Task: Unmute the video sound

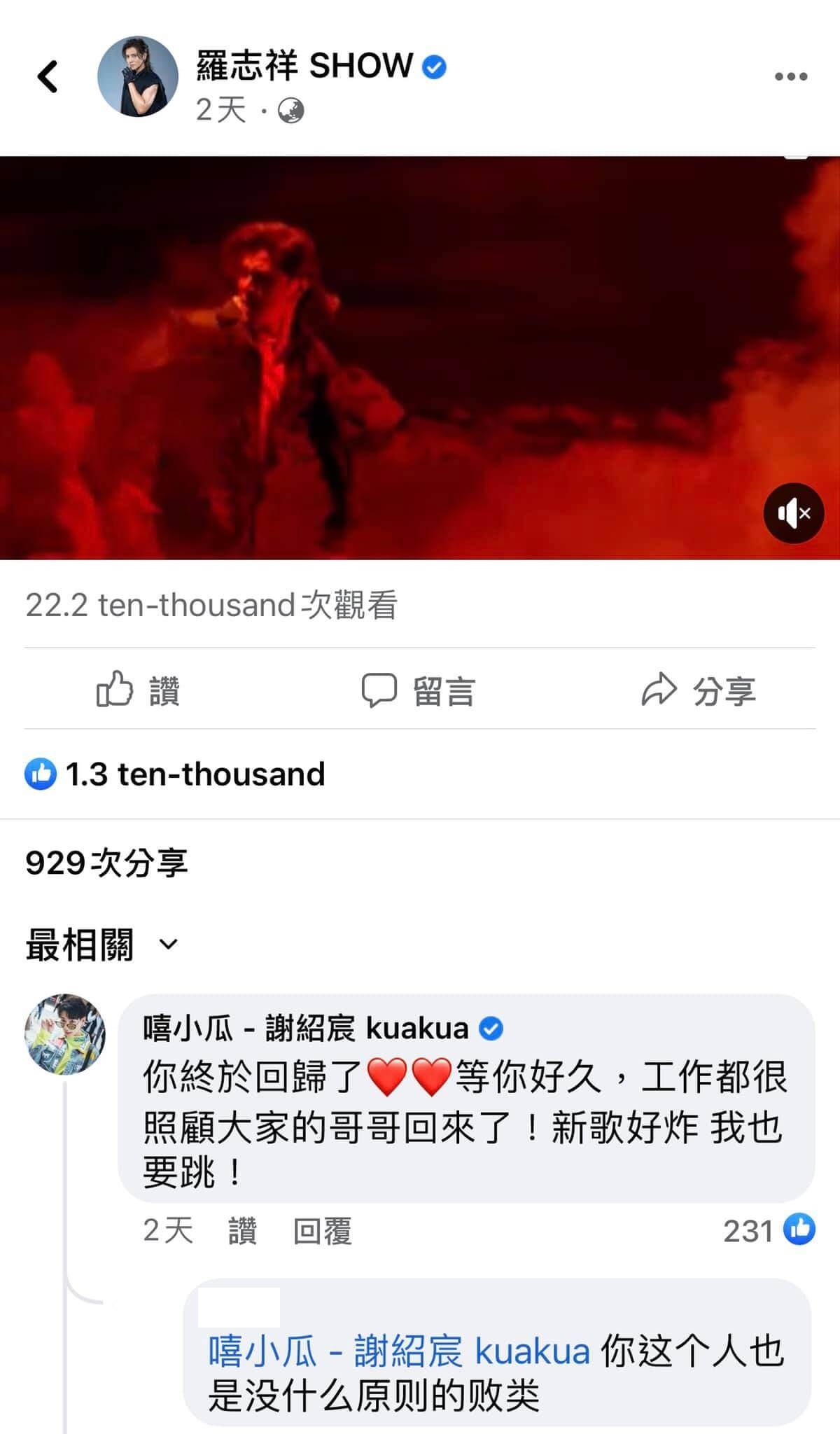Action: pyautogui.click(x=793, y=513)
